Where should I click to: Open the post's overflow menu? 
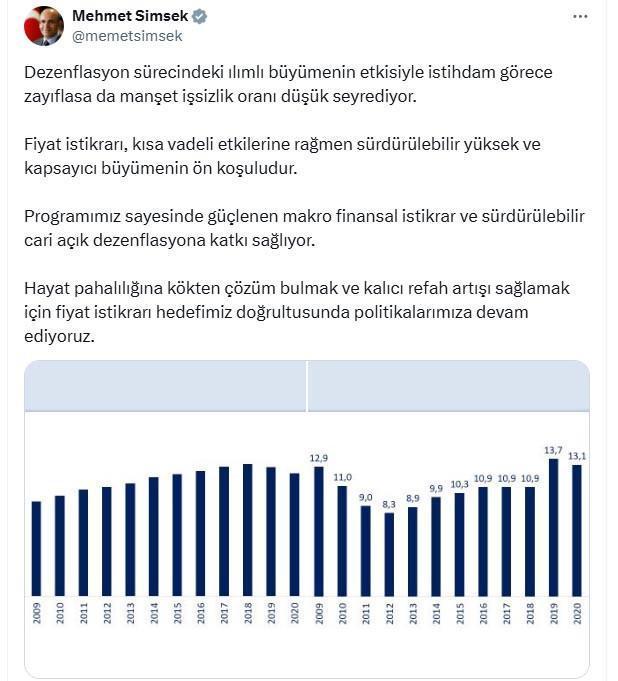pos(580,17)
